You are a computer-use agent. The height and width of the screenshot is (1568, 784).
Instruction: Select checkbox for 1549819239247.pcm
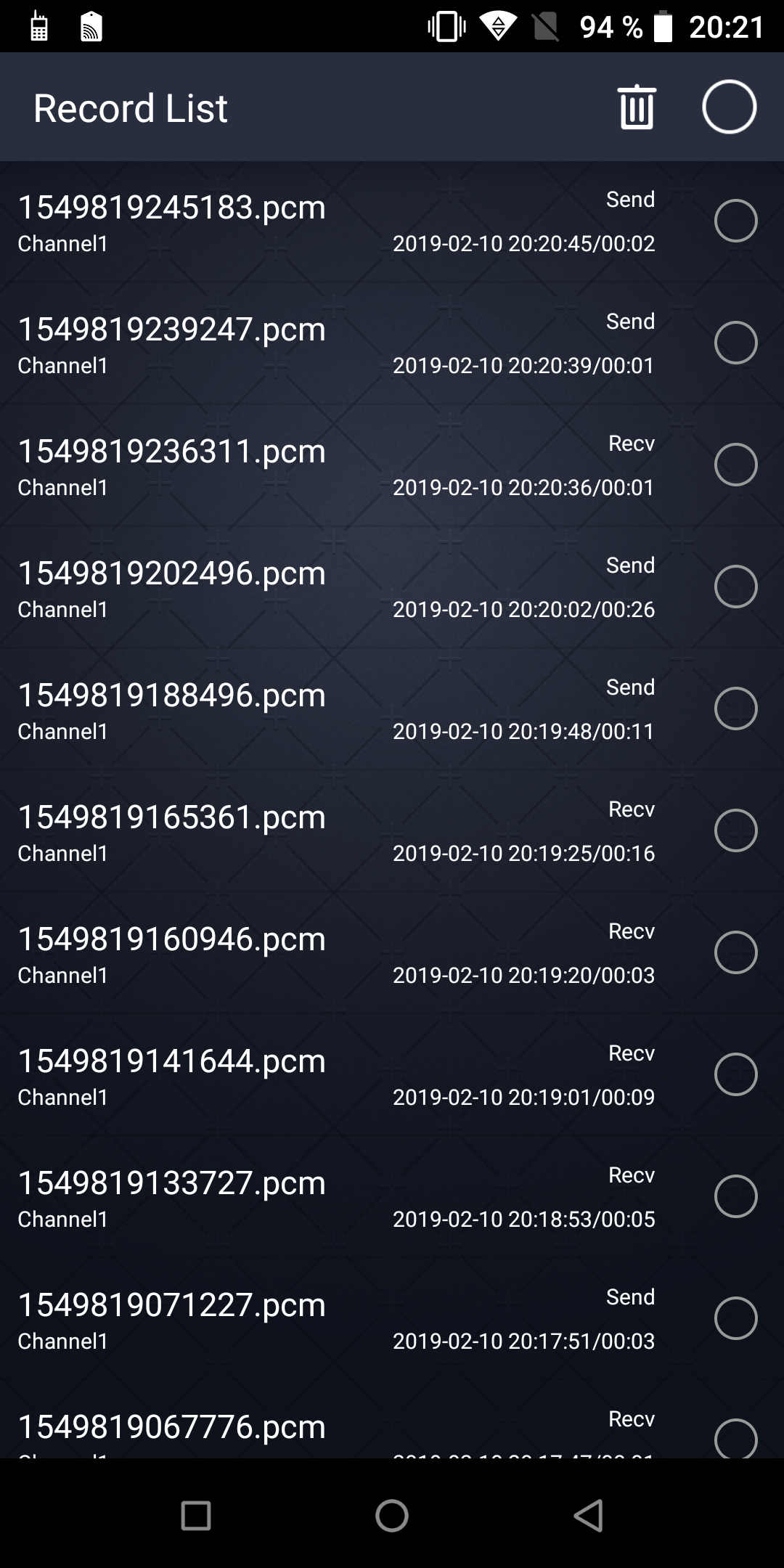click(735, 343)
